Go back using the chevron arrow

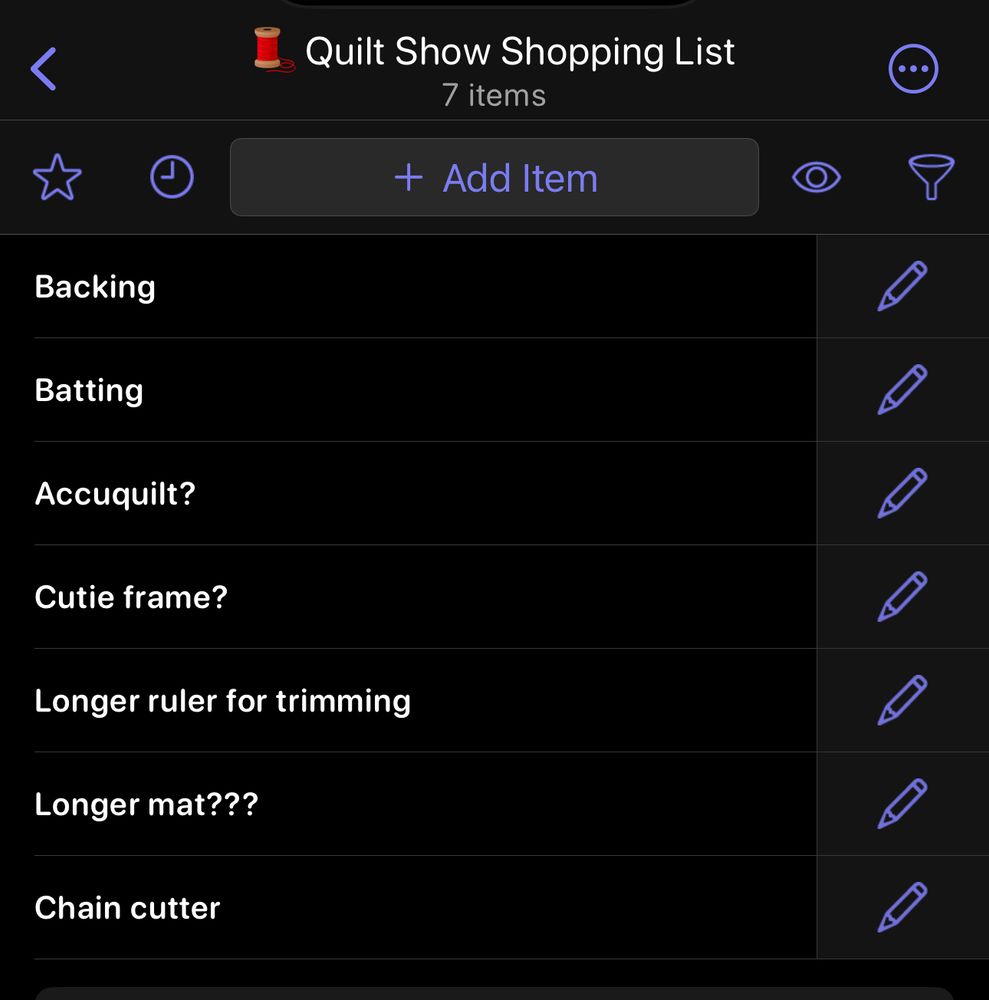tap(44, 68)
